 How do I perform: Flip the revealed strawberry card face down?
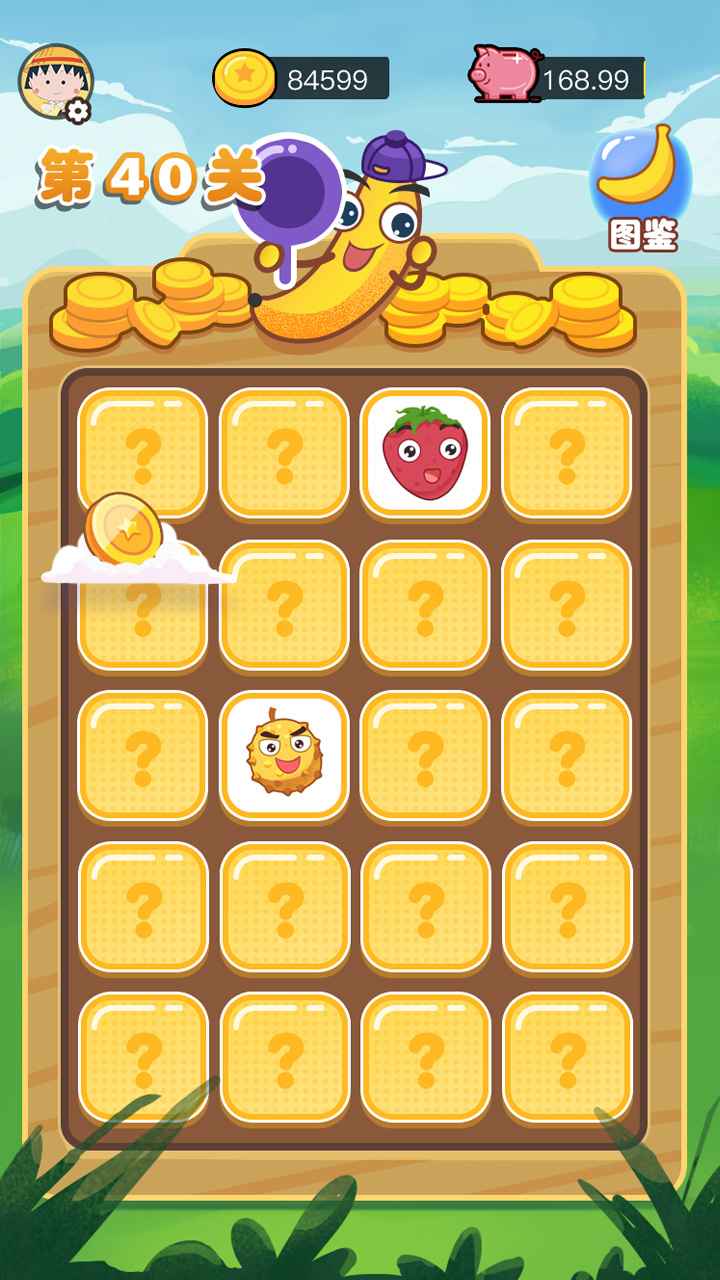pos(426,453)
